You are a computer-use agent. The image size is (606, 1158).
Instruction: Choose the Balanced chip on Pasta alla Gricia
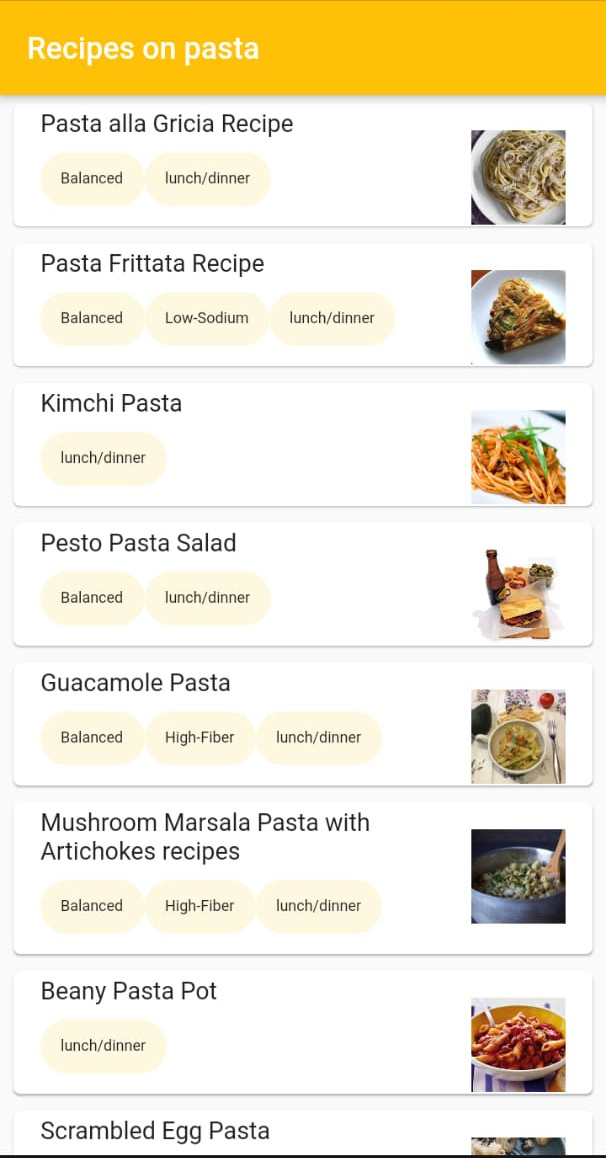click(x=92, y=178)
